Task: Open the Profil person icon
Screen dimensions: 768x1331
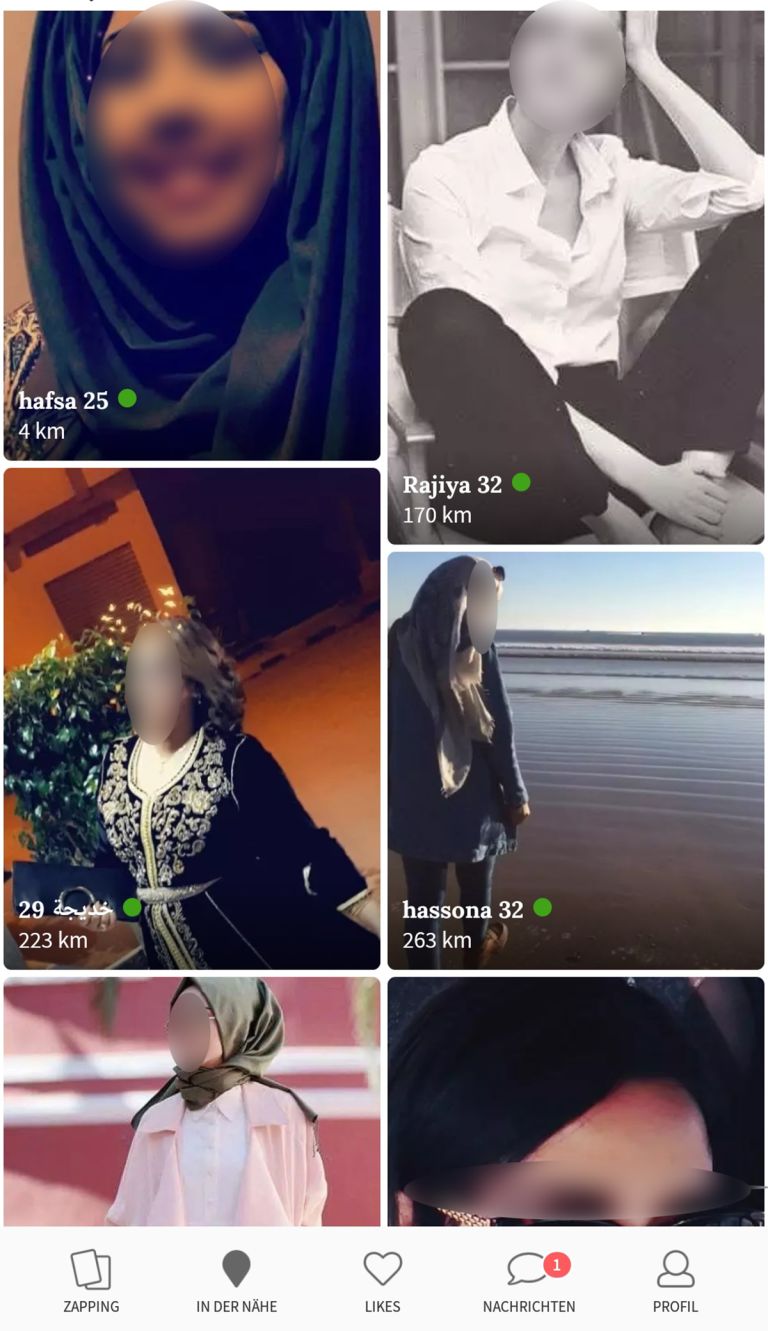Action: [676, 1268]
